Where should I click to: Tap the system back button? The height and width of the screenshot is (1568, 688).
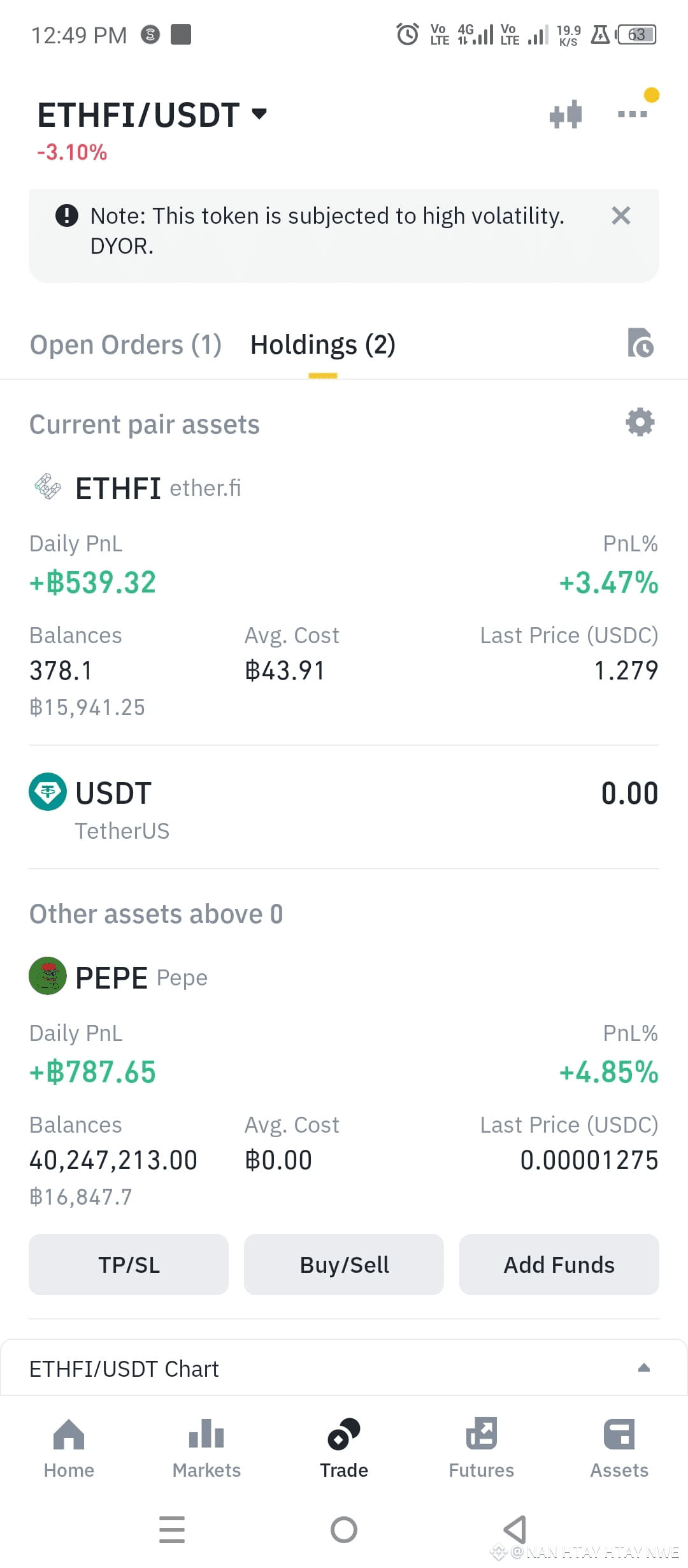(x=515, y=1530)
